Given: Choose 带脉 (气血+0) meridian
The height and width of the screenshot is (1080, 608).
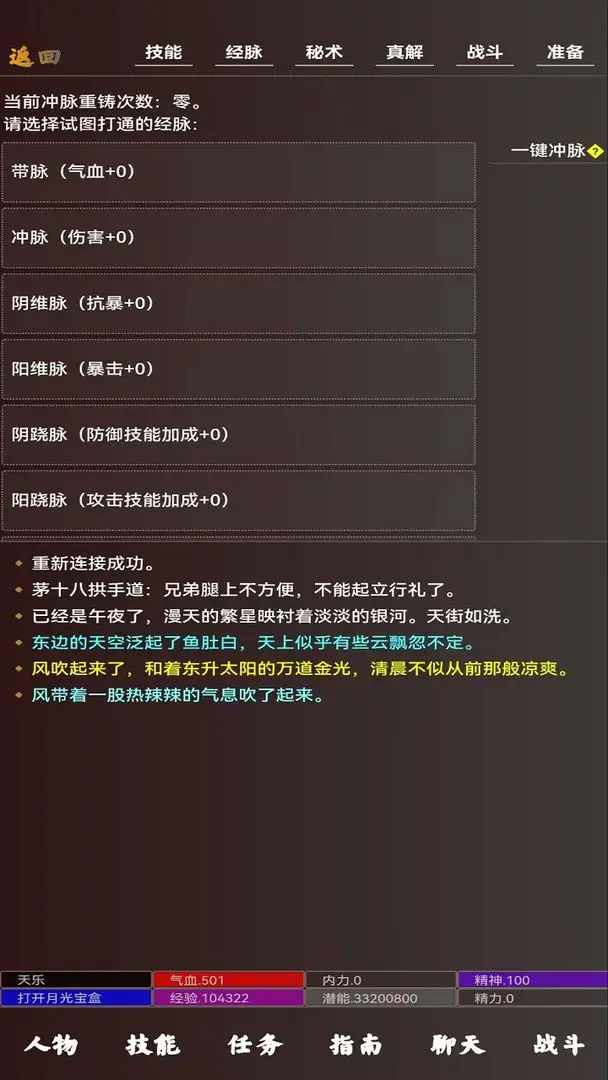Looking at the screenshot, I should click(x=238, y=172).
